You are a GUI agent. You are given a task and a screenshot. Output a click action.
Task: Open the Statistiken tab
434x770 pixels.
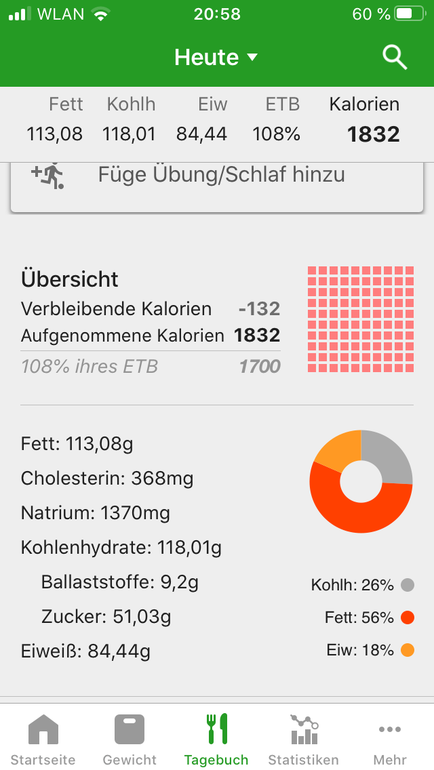(x=303, y=739)
